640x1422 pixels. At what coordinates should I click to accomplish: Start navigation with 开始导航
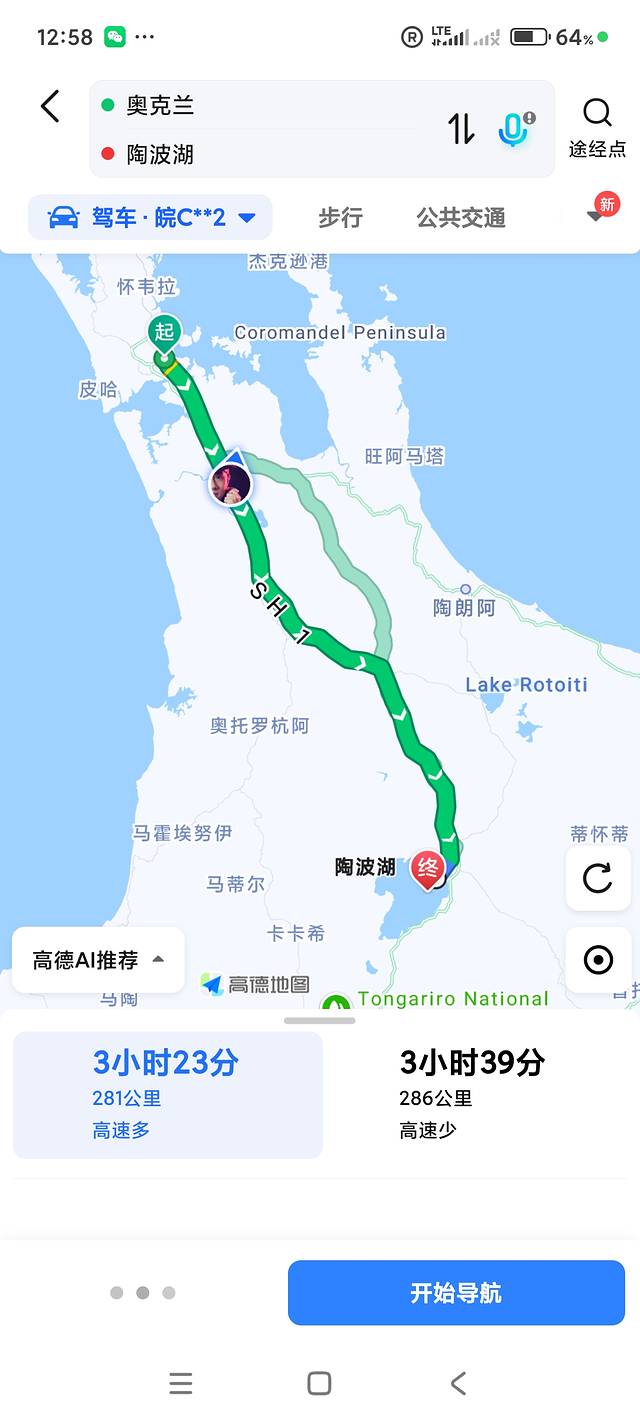pos(456,1292)
